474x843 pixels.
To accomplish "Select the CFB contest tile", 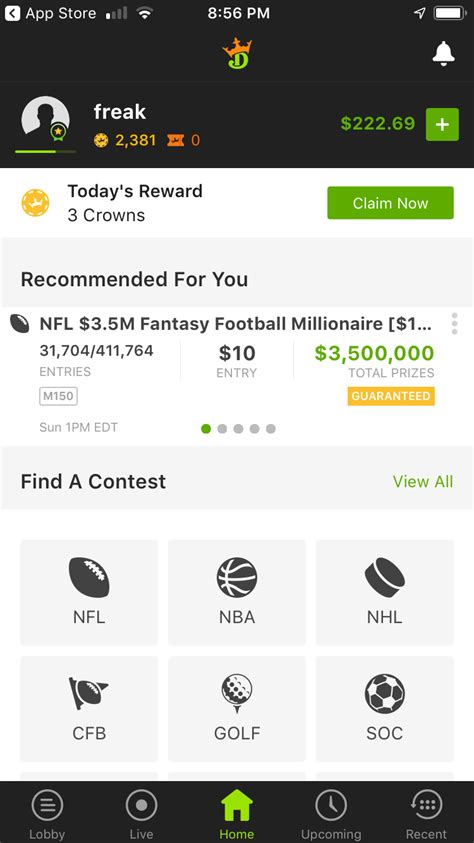I will pos(89,709).
